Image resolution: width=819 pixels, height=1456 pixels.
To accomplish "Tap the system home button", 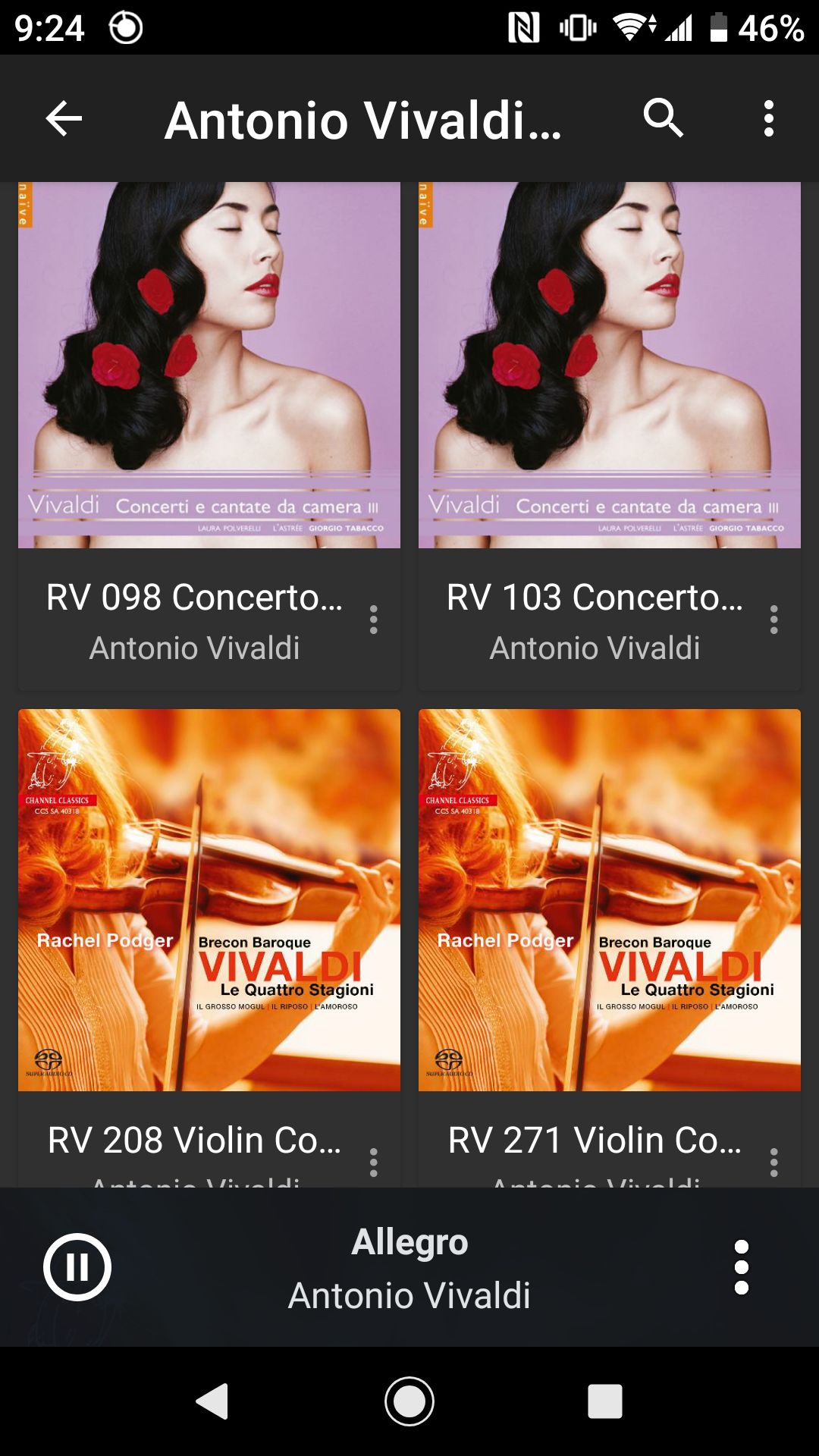I will [x=409, y=1401].
